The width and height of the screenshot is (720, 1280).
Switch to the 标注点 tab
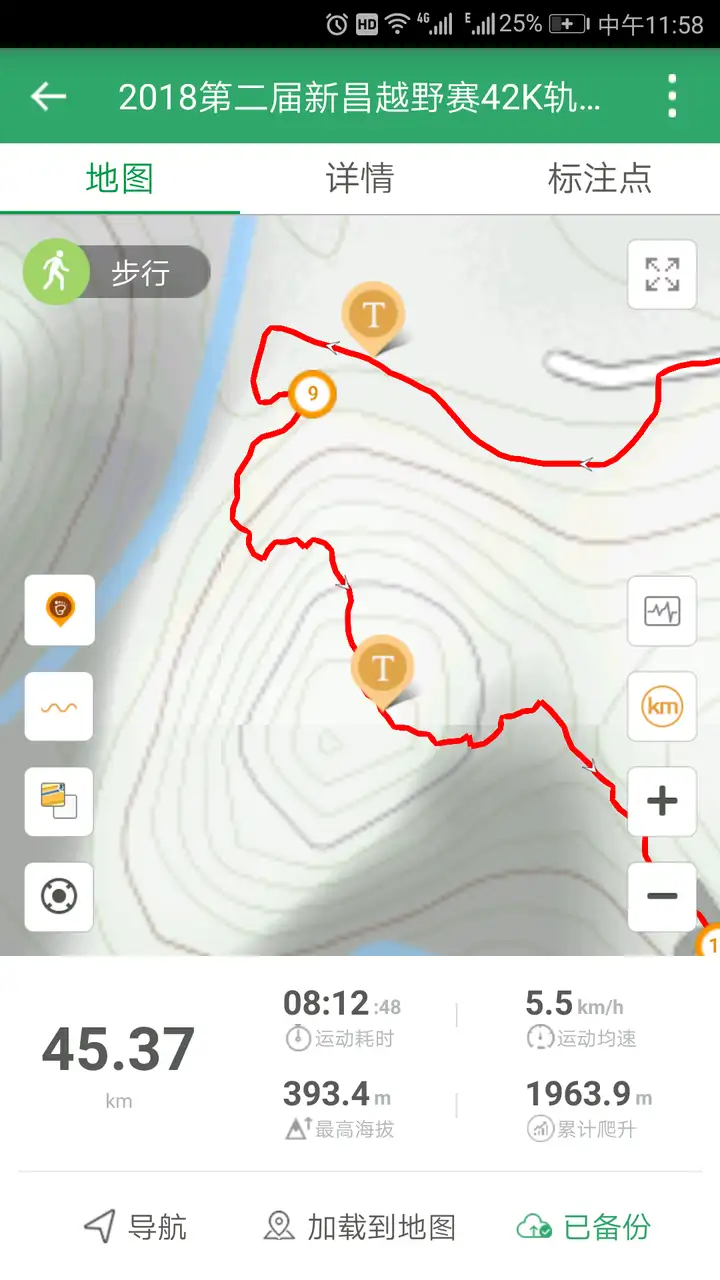[599, 179]
